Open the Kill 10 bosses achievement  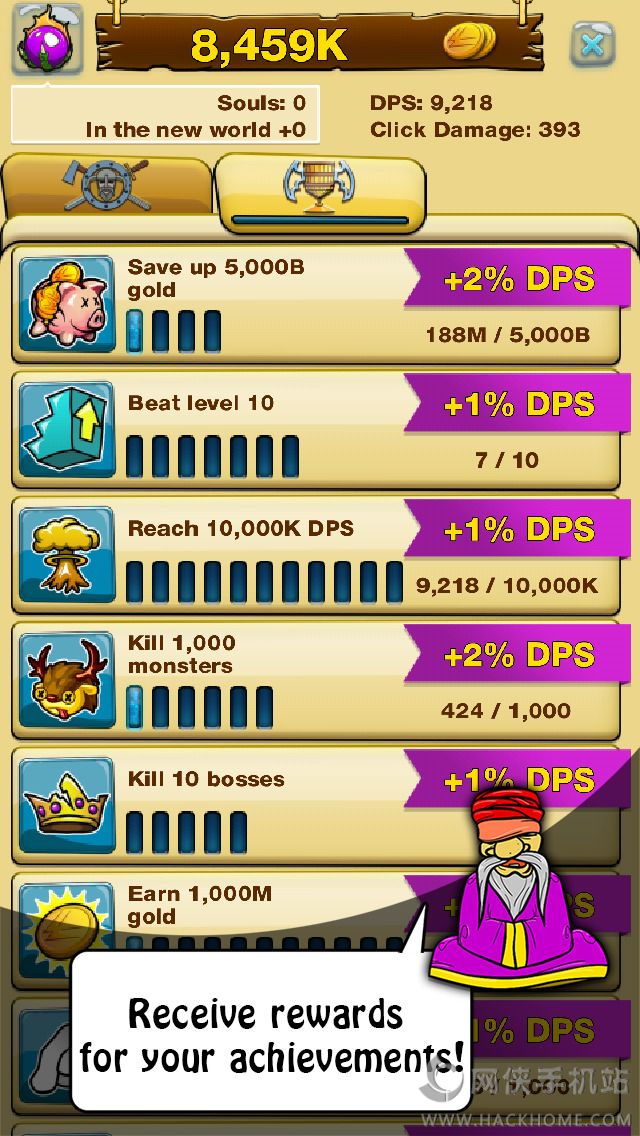click(250, 806)
